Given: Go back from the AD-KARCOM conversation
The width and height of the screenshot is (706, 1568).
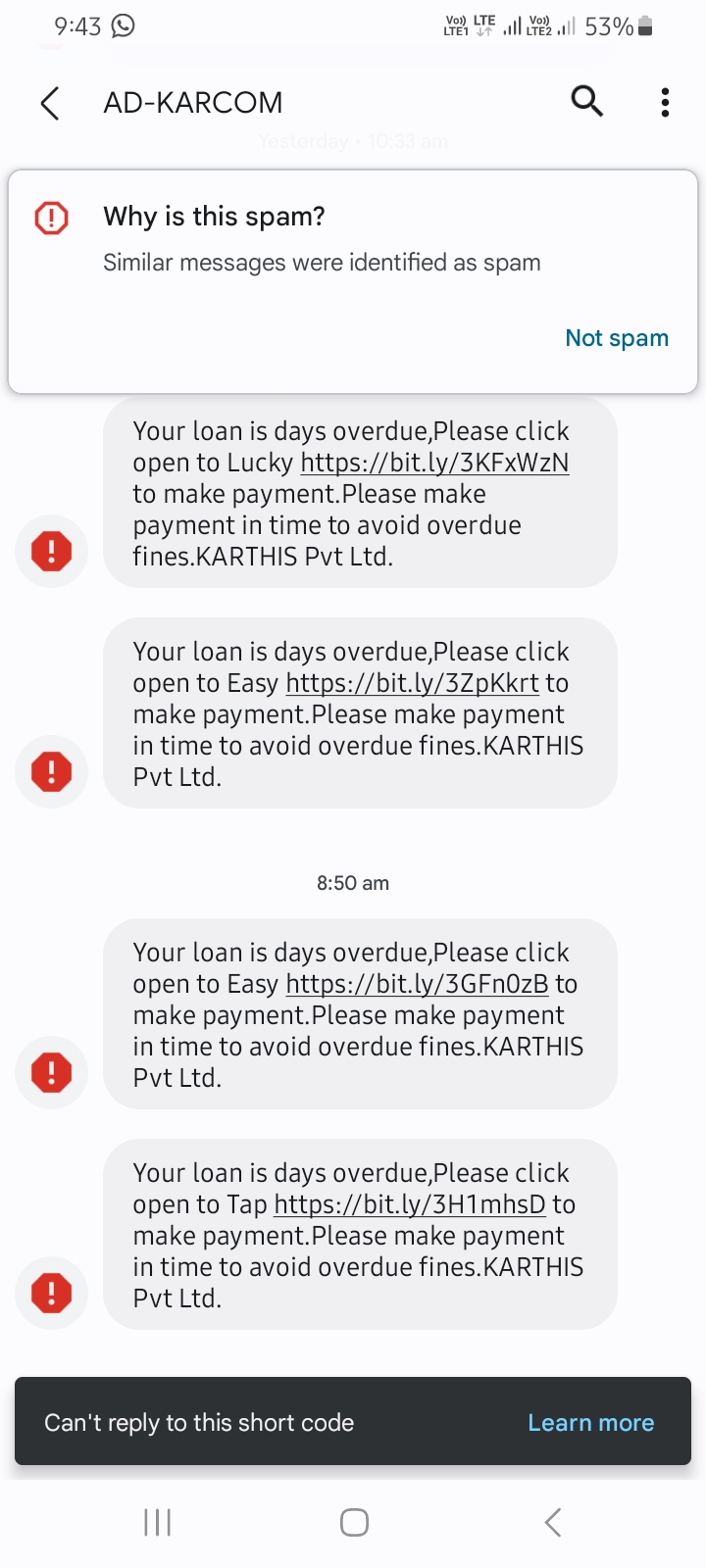Looking at the screenshot, I should point(50,103).
